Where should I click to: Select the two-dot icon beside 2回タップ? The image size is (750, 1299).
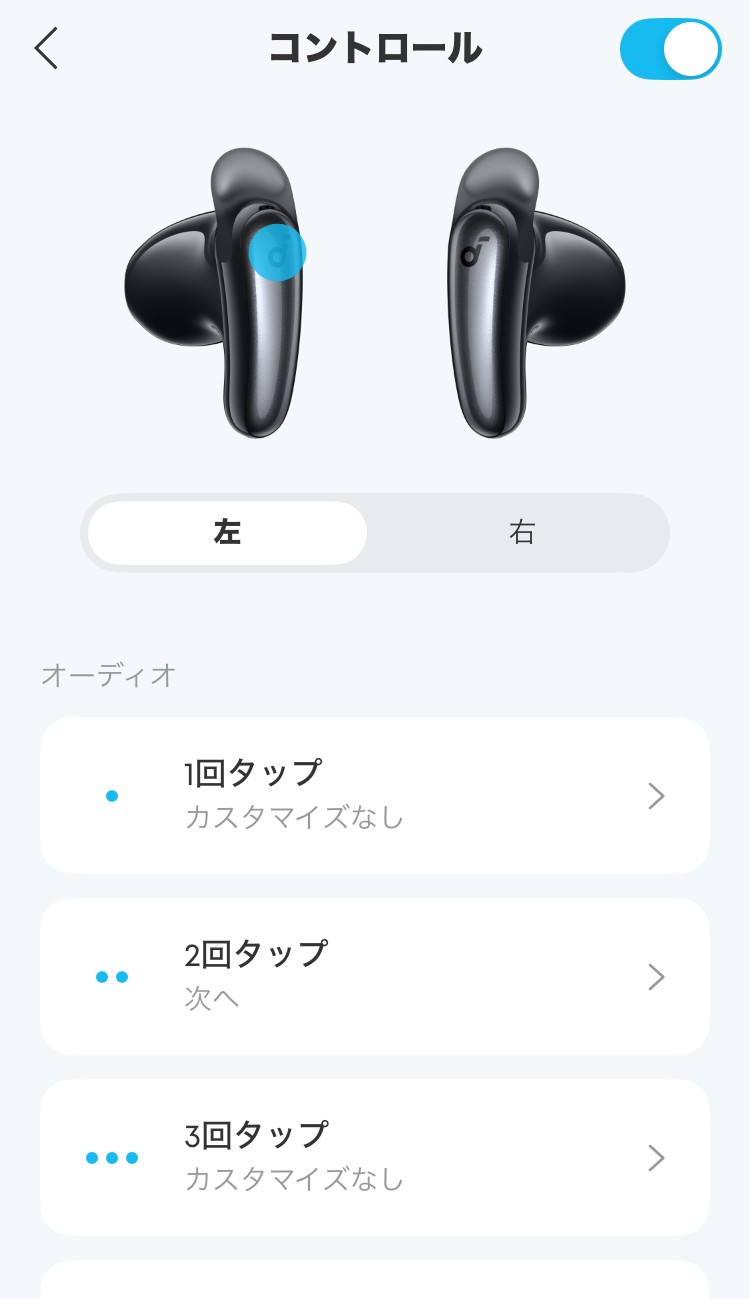pyautogui.click(x=114, y=977)
